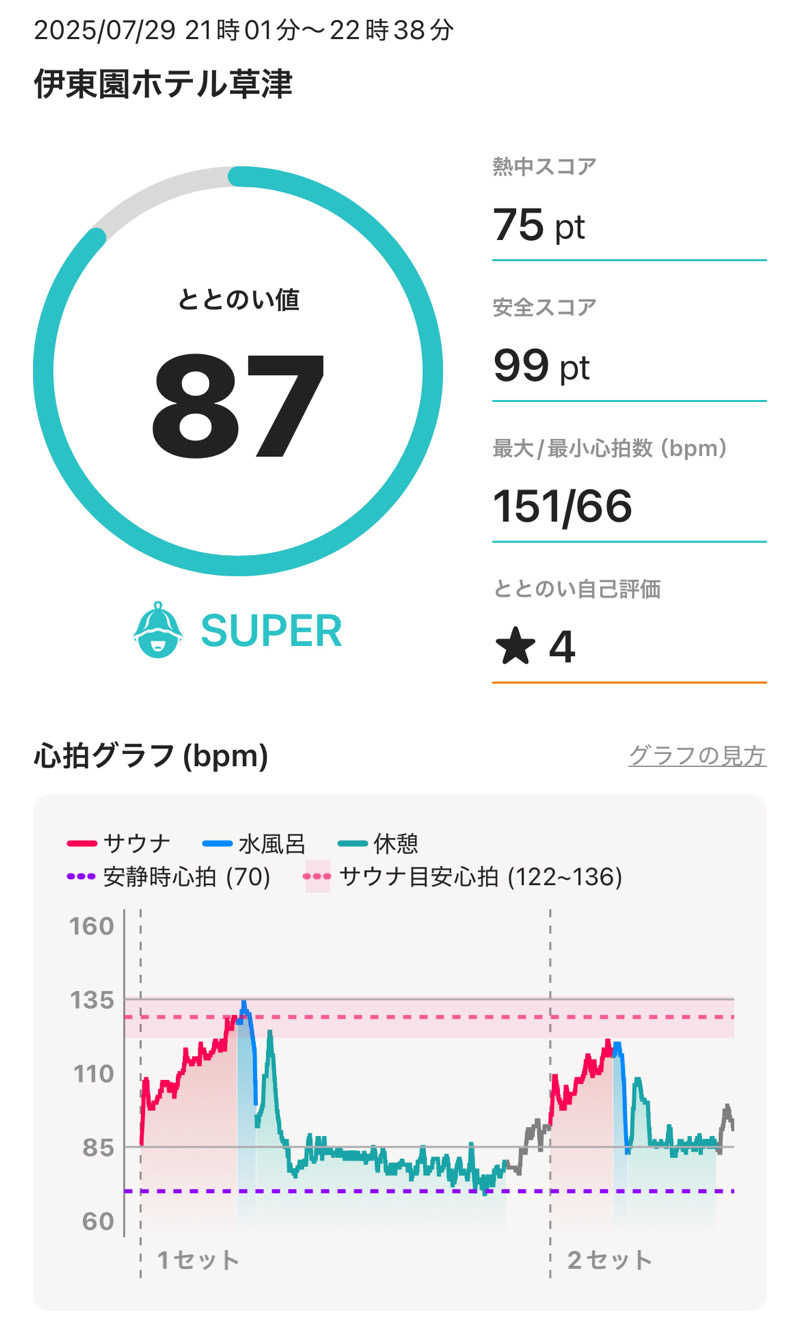800x1320 pixels.
Task: Tap the first heart rate peak near 135 bpm
Action: 241,1003
